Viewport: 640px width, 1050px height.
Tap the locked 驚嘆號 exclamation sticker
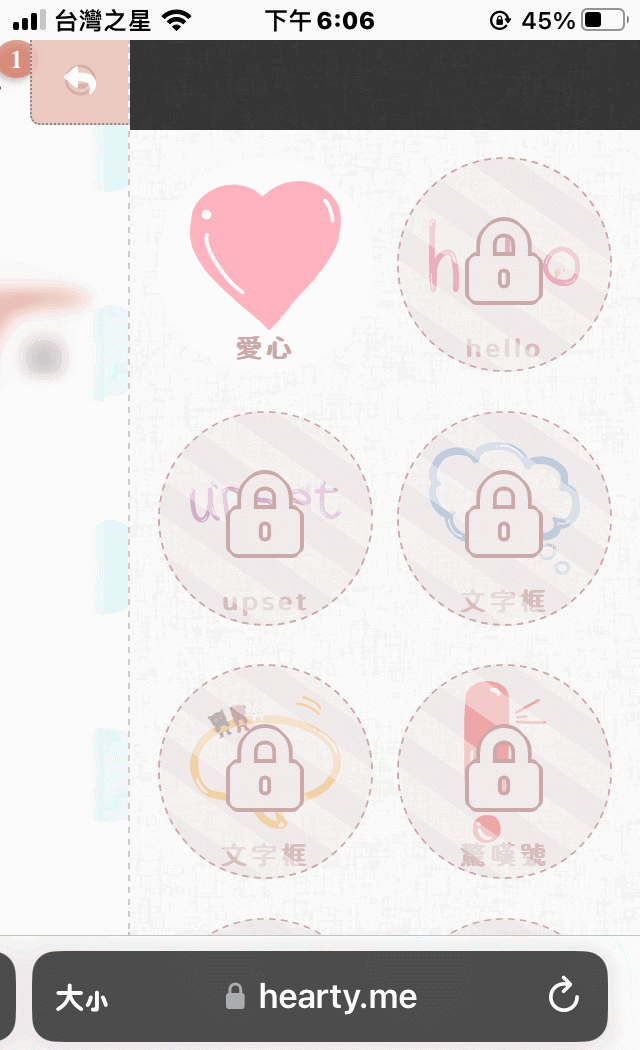[x=504, y=771]
